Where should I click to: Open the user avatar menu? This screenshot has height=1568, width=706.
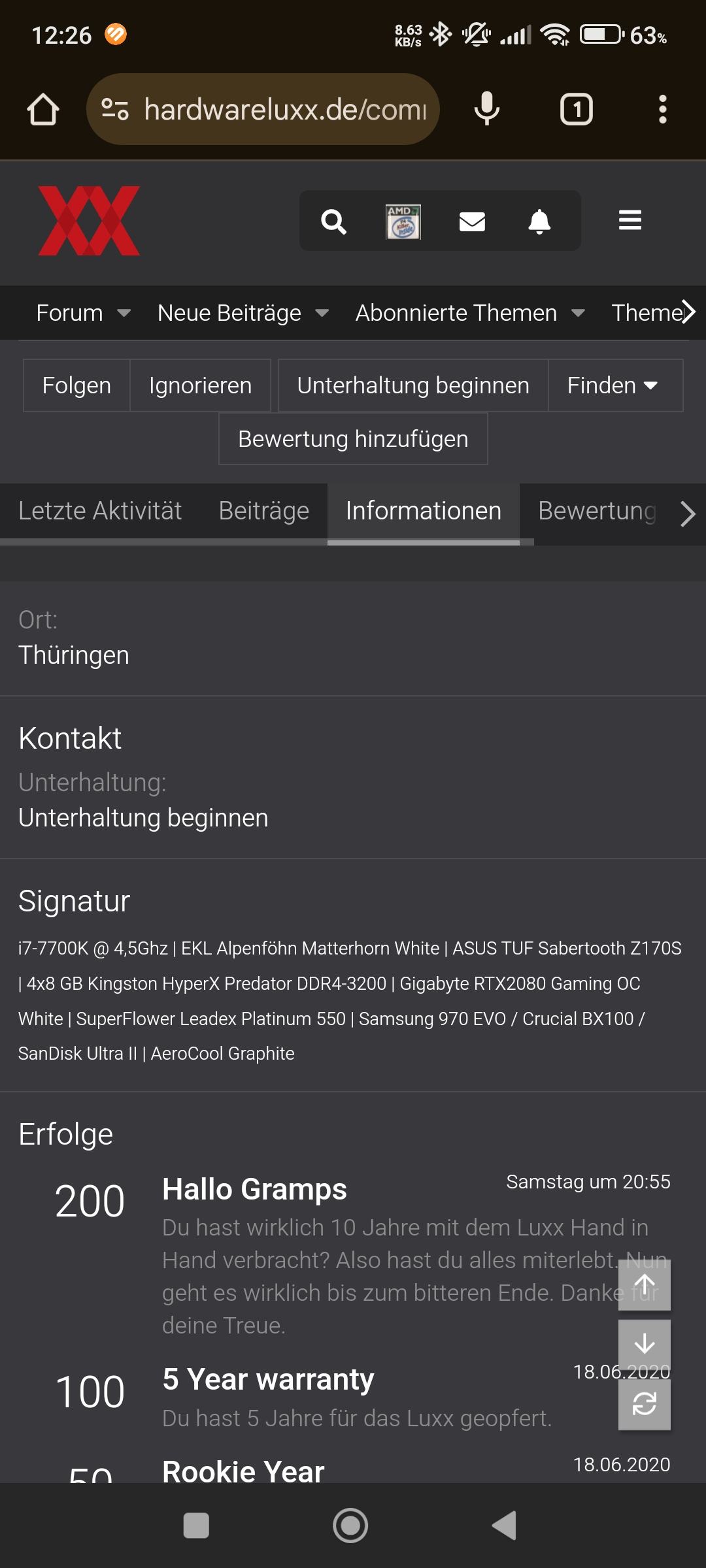[403, 221]
